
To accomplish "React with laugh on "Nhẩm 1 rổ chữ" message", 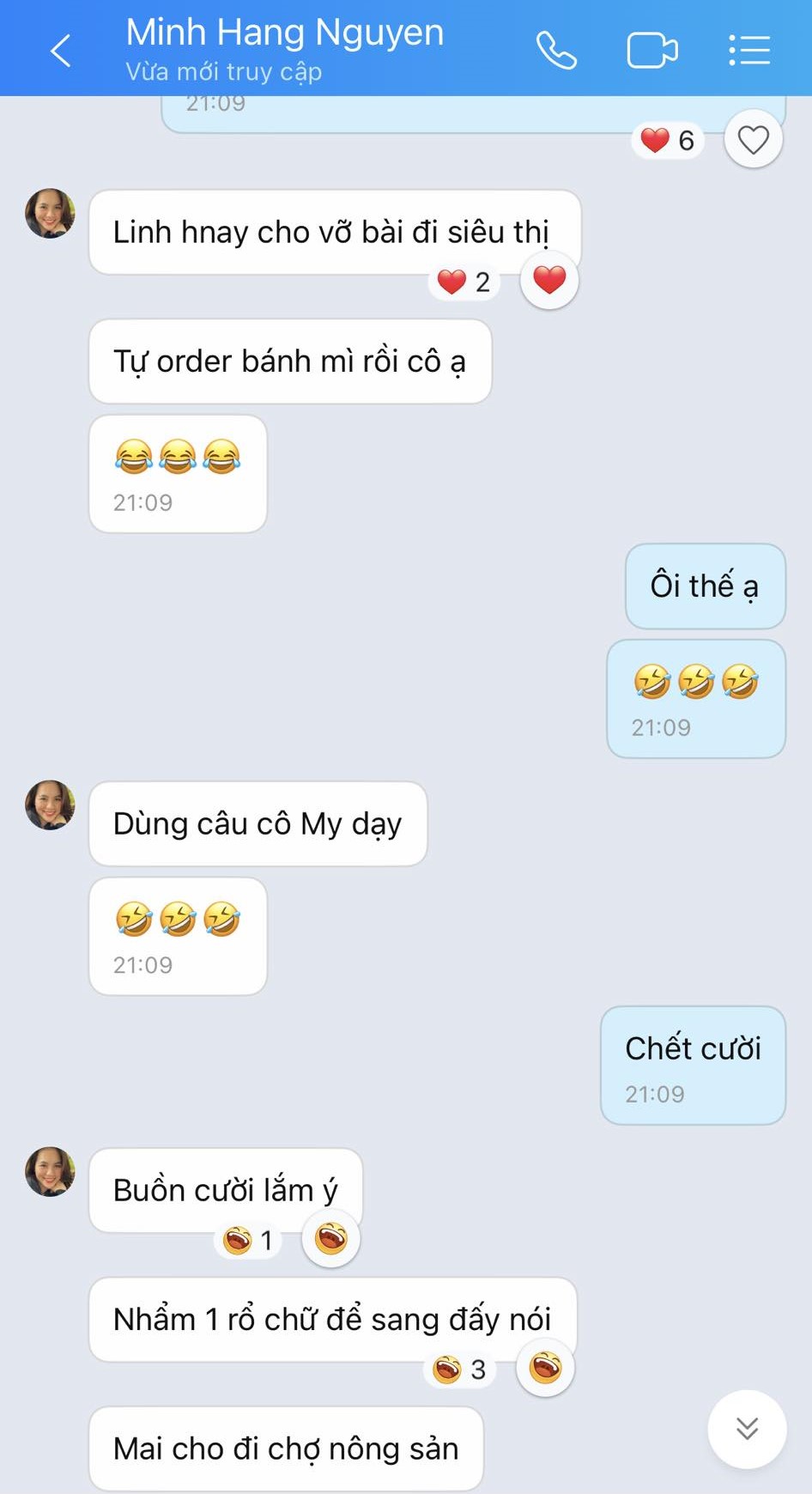I will tap(545, 1368).
